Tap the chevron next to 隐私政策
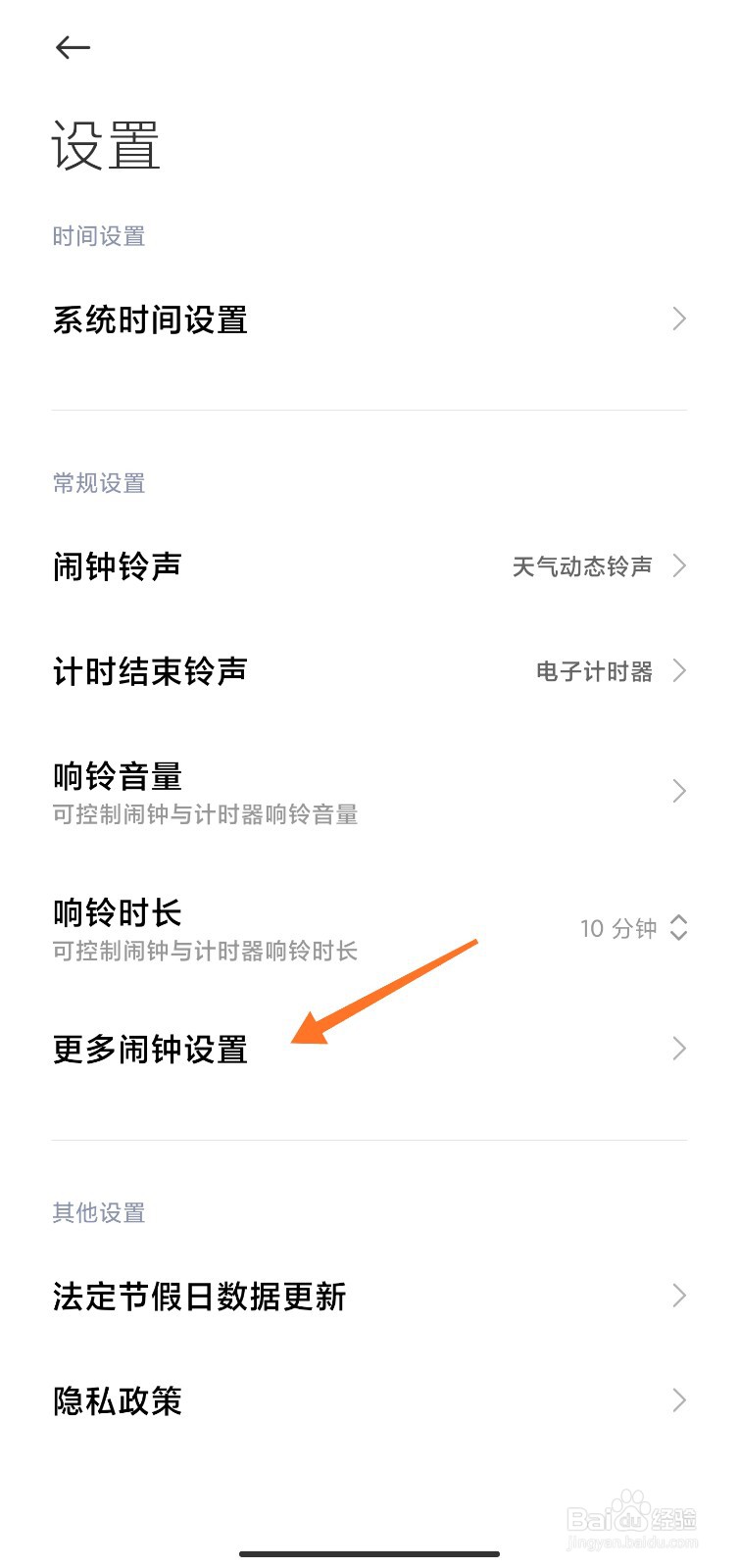 click(x=678, y=1400)
